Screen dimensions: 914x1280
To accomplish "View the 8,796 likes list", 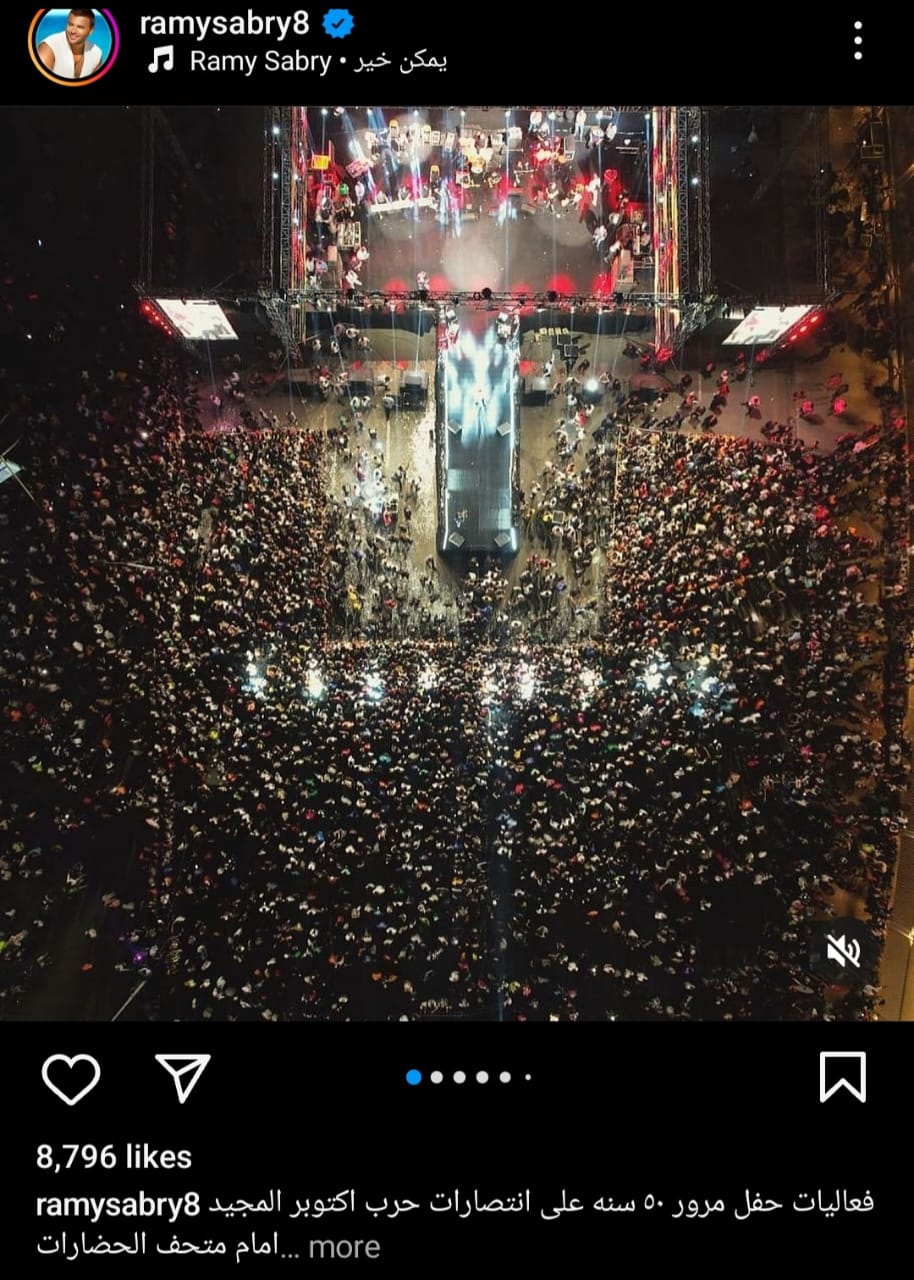I will (114, 1157).
